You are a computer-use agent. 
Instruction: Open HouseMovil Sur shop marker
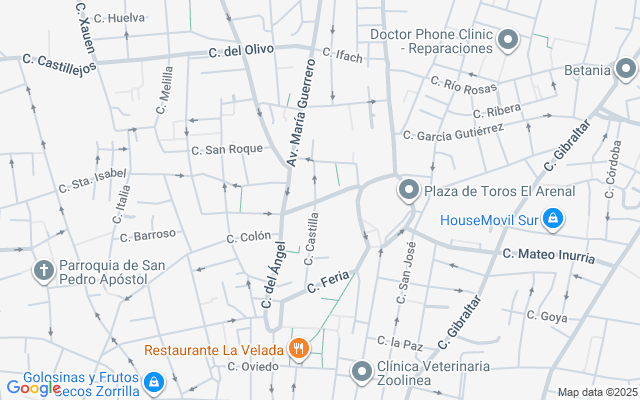553,220
